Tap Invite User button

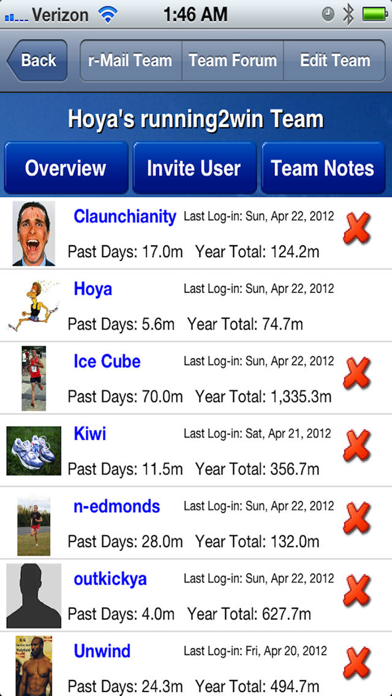click(x=194, y=168)
